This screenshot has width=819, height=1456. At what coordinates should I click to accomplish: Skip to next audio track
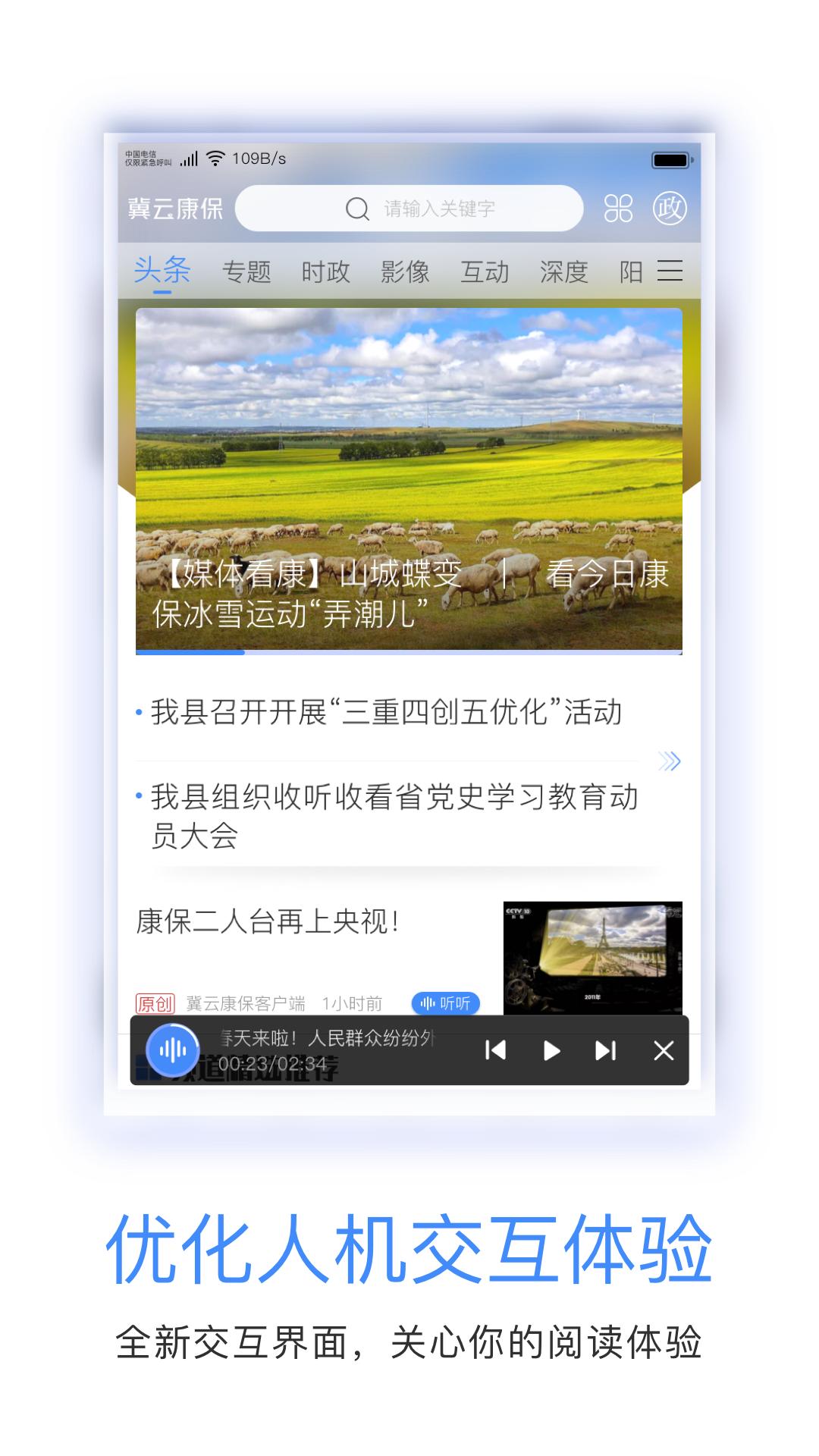tap(606, 1050)
